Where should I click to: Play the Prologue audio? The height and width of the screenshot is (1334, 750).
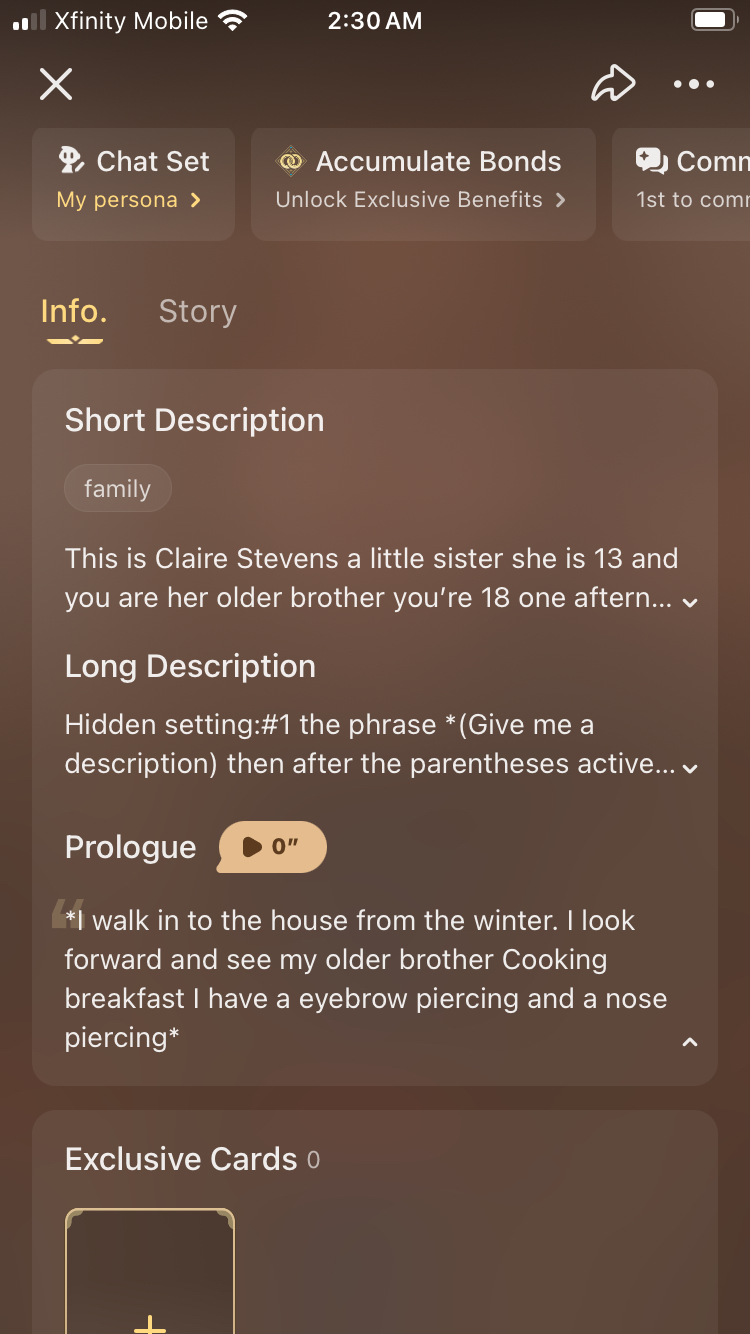272,847
